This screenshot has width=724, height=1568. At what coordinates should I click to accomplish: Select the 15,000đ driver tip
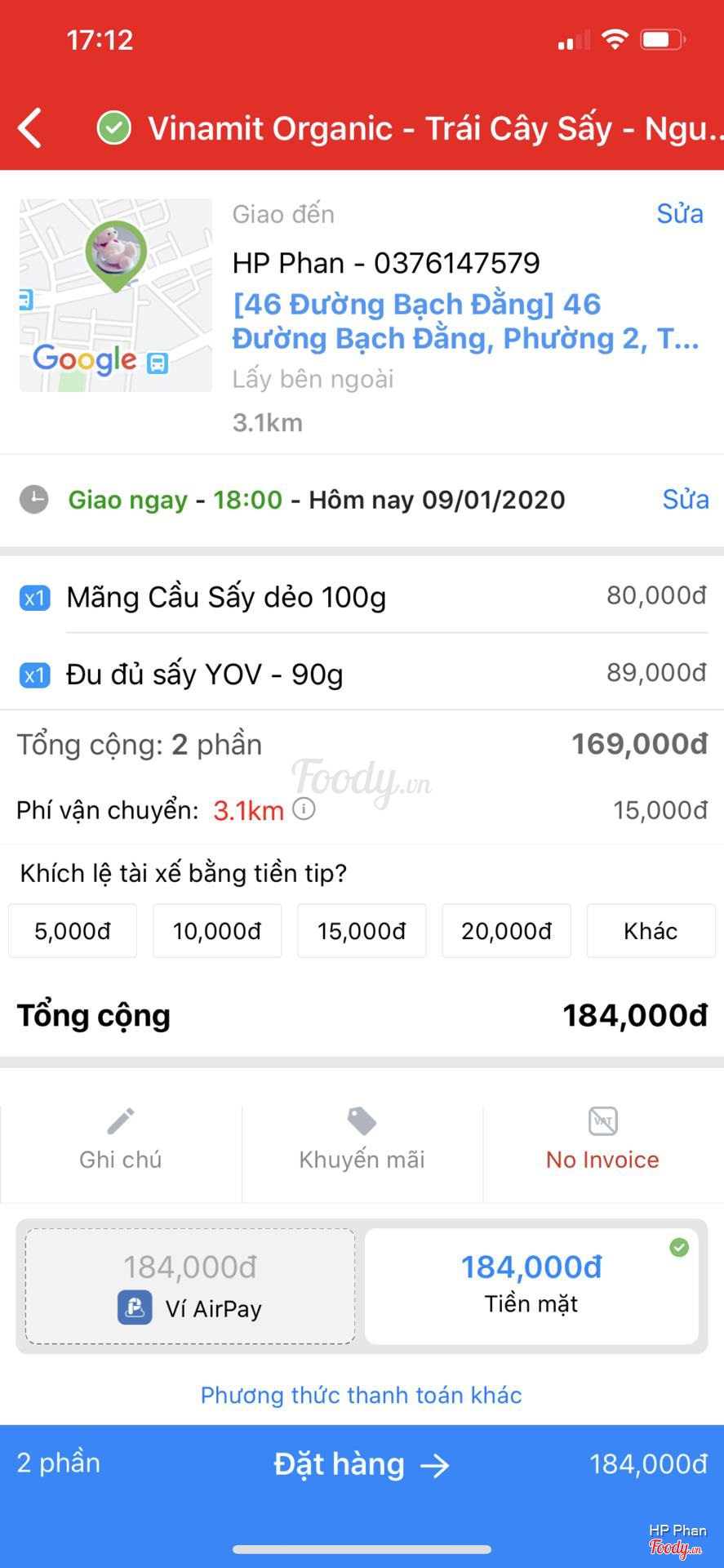click(362, 931)
